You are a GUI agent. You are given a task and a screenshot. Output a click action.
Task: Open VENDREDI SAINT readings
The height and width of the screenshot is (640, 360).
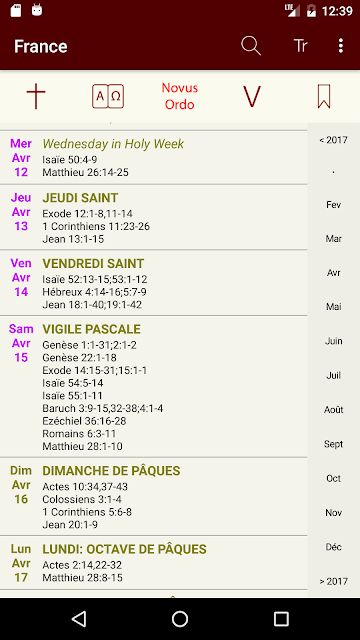click(x=153, y=283)
